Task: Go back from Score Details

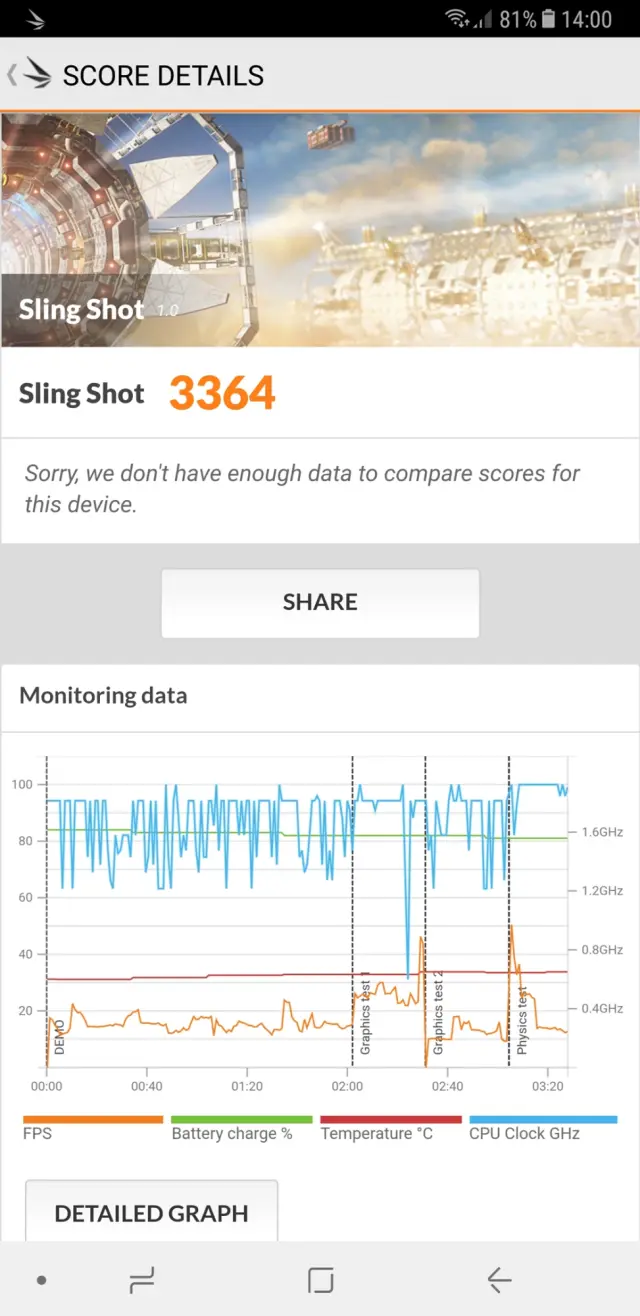Action: (30, 75)
